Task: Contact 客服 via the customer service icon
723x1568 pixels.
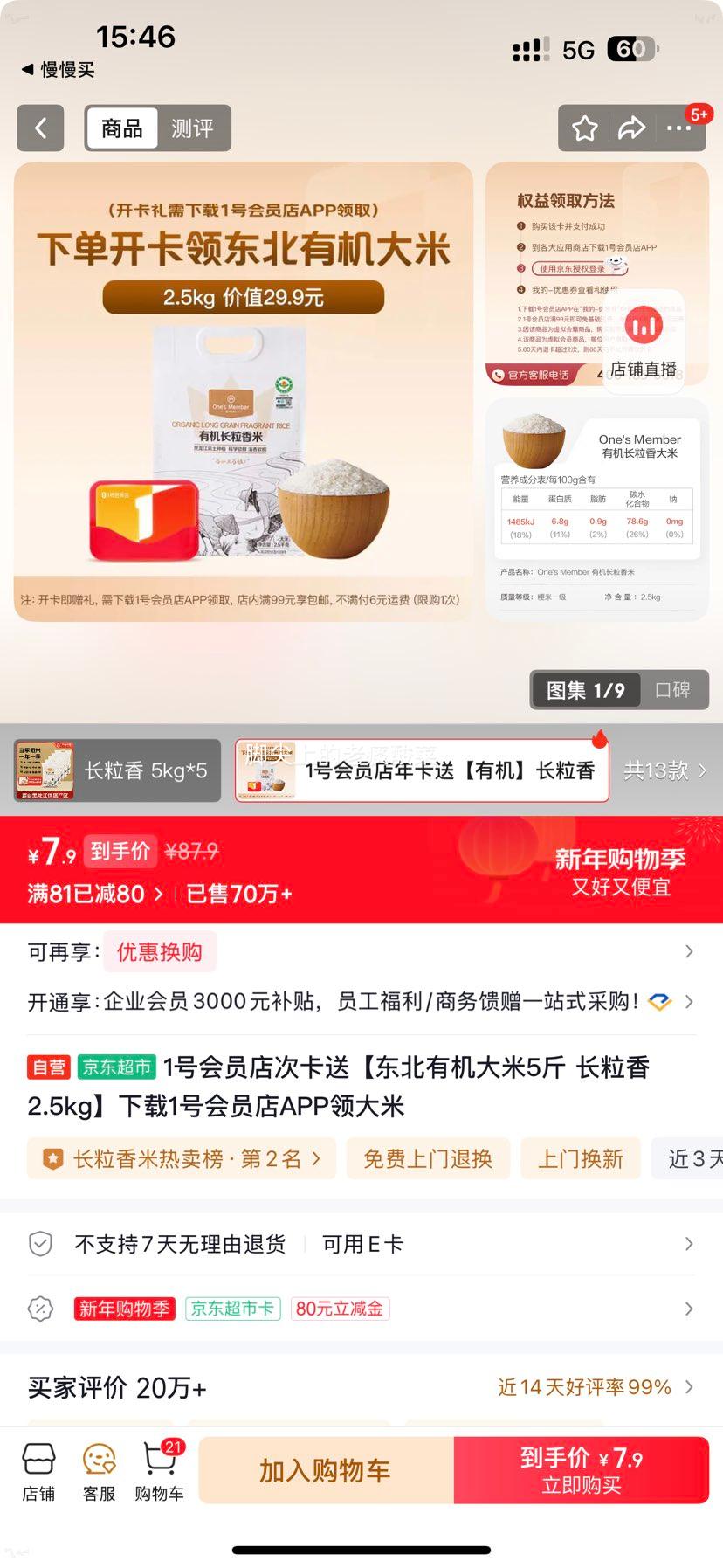Action: (x=99, y=1469)
